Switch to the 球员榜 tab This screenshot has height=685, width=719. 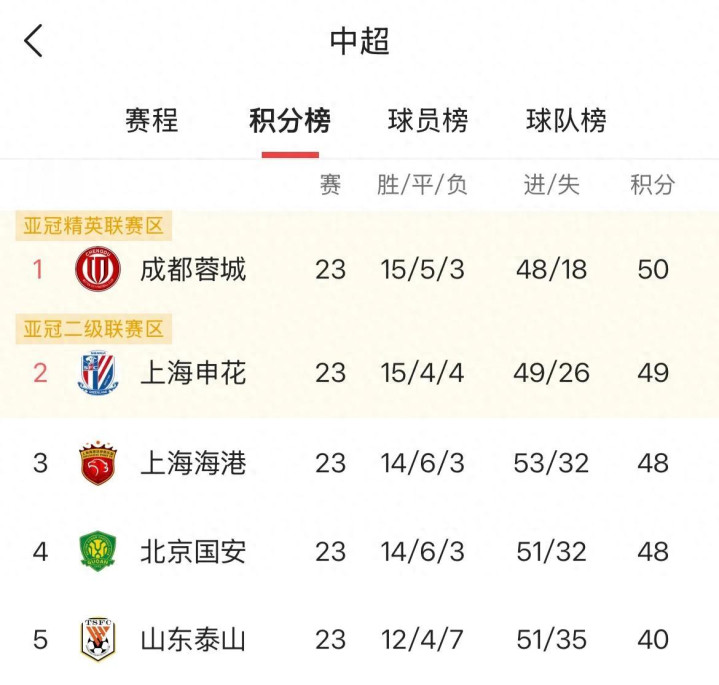[x=428, y=121]
